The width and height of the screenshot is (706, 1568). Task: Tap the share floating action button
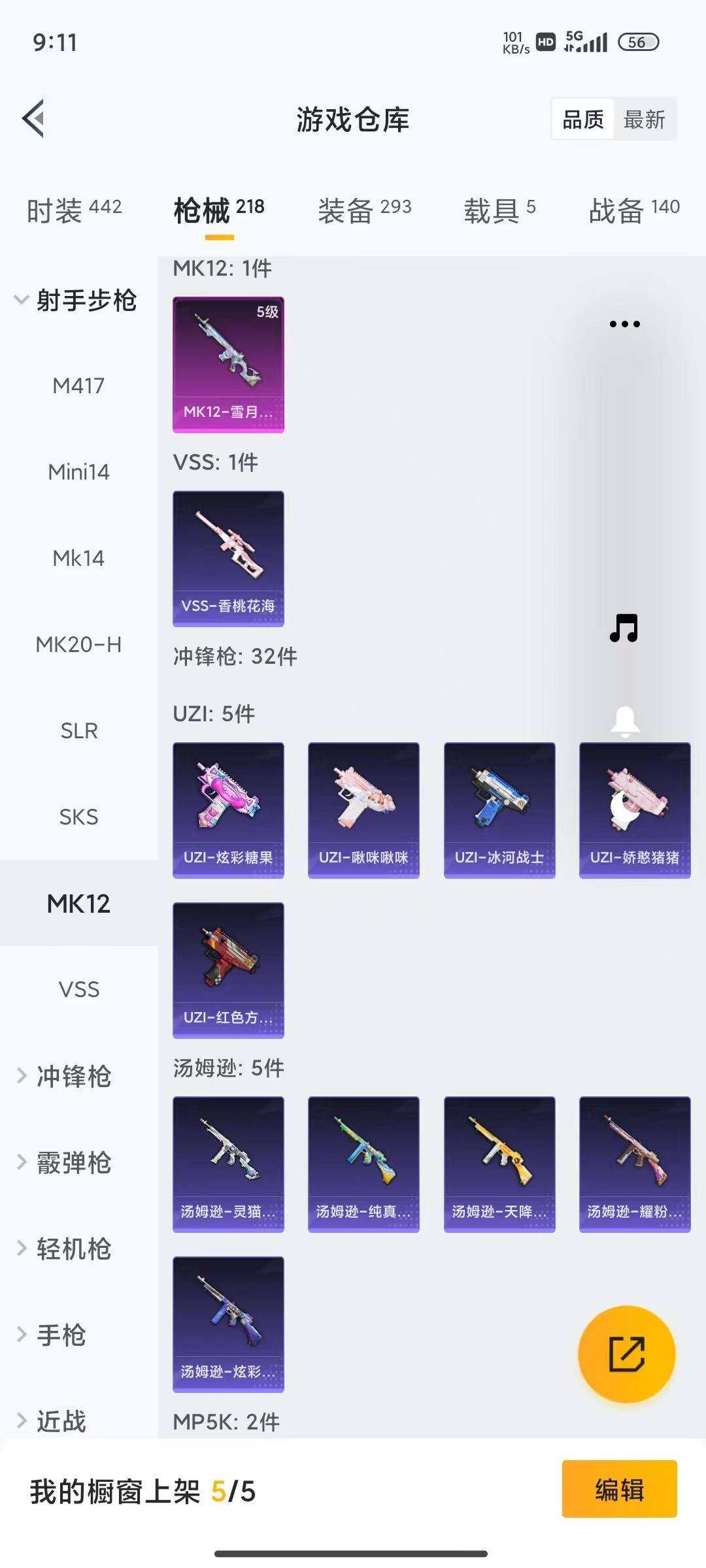pyautogui.click(x=626, y=1354)
